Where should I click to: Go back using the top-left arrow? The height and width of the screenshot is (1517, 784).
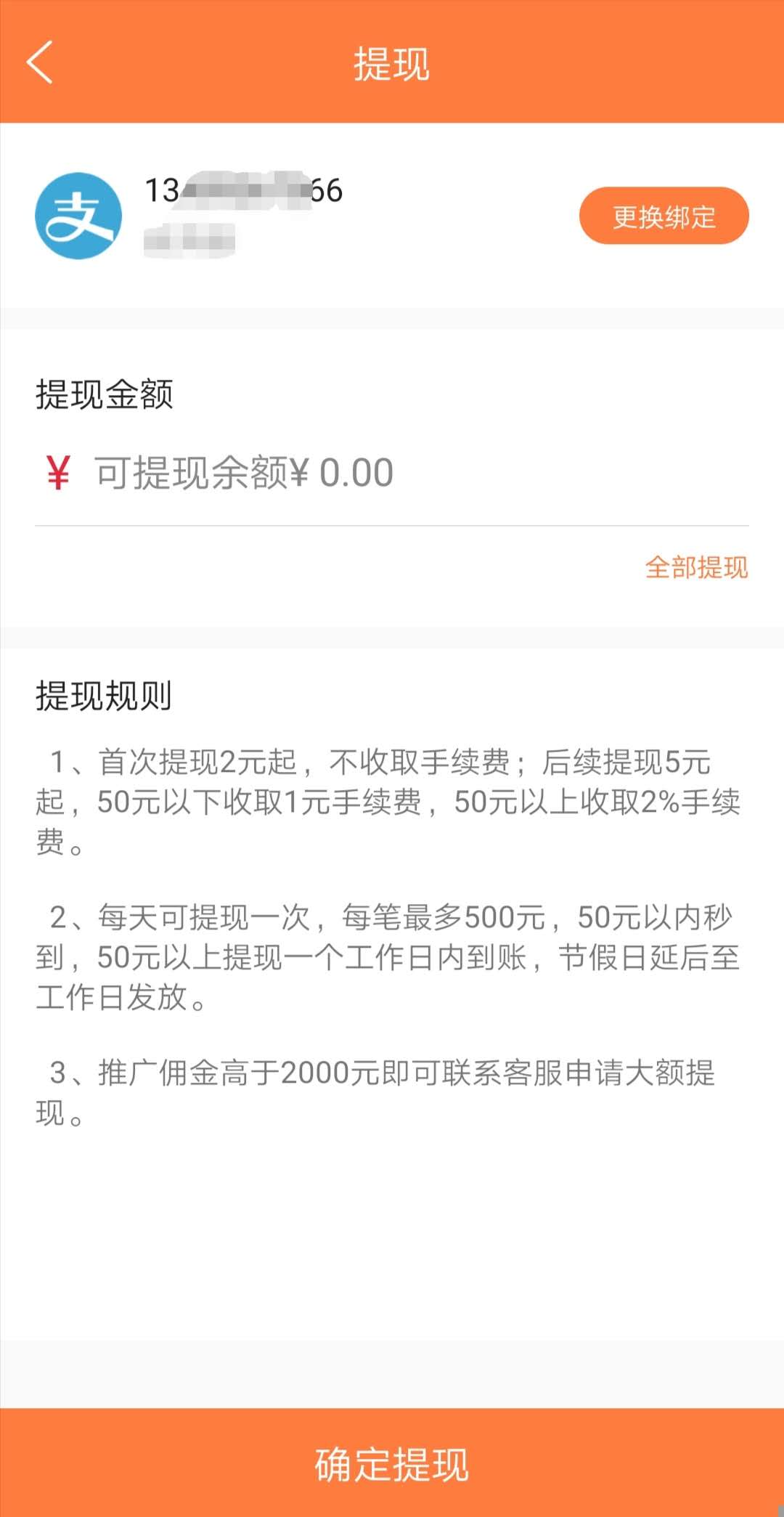coord(40,62)
